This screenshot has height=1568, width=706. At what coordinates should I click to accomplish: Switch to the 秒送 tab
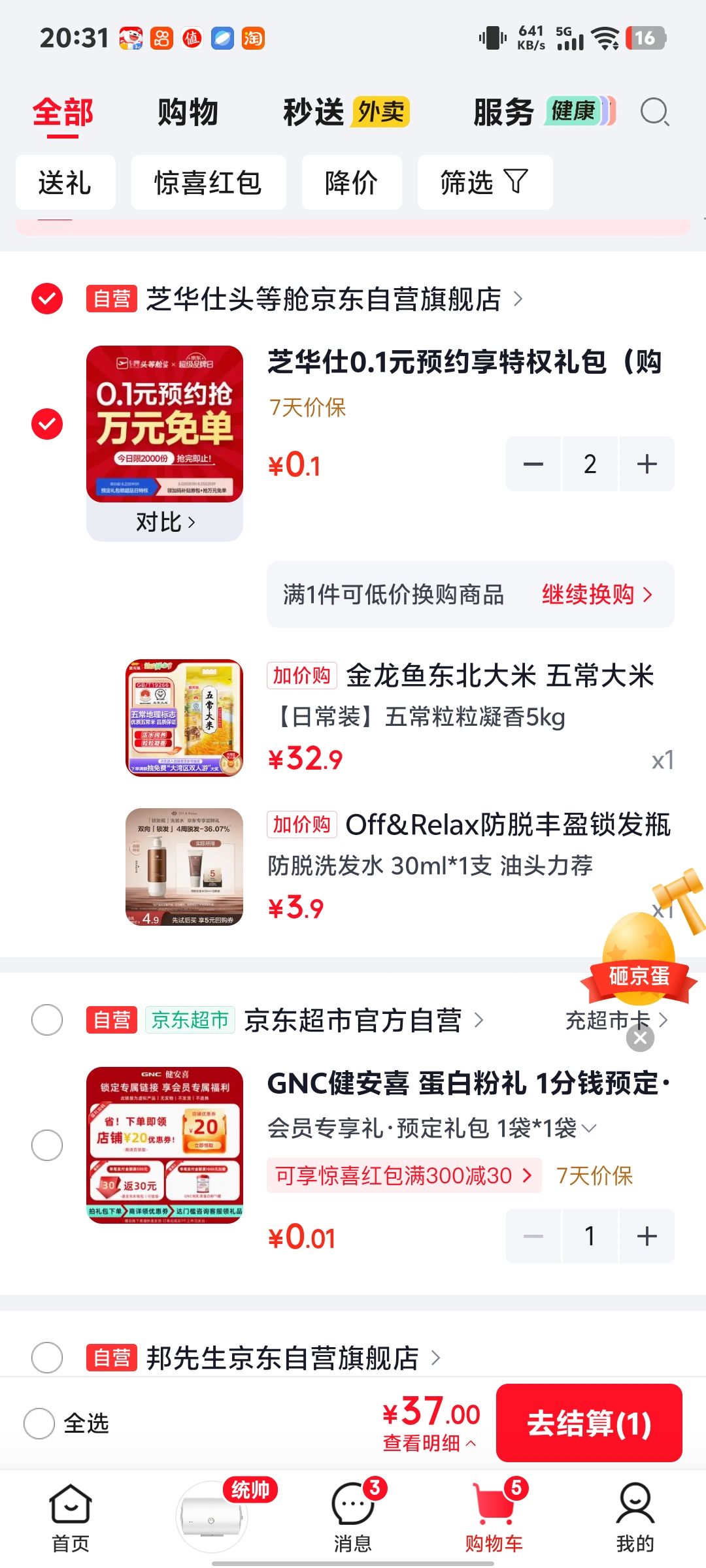pos(314,112)
